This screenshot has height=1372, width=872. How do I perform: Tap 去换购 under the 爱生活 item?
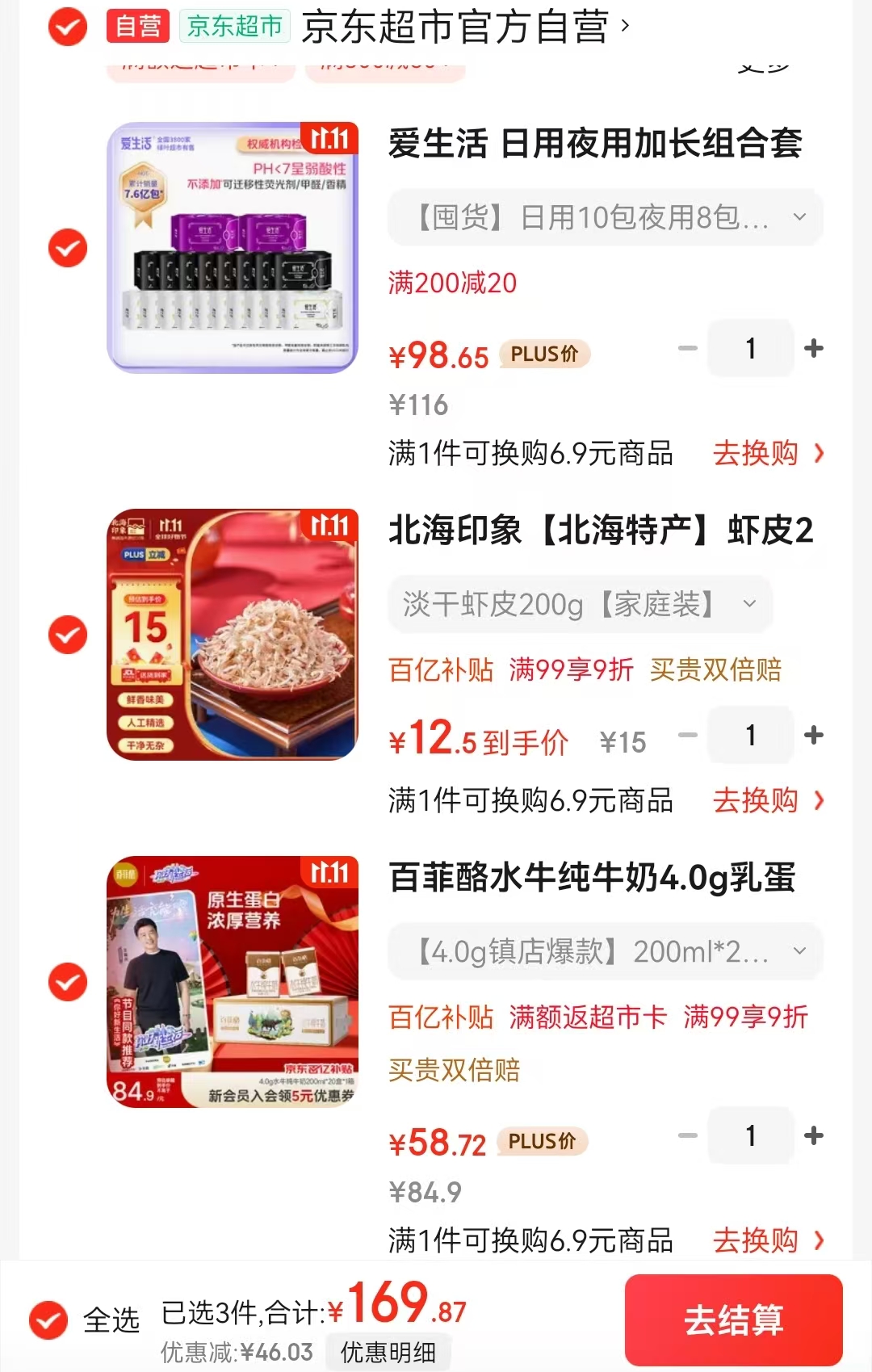click(767, 454)
